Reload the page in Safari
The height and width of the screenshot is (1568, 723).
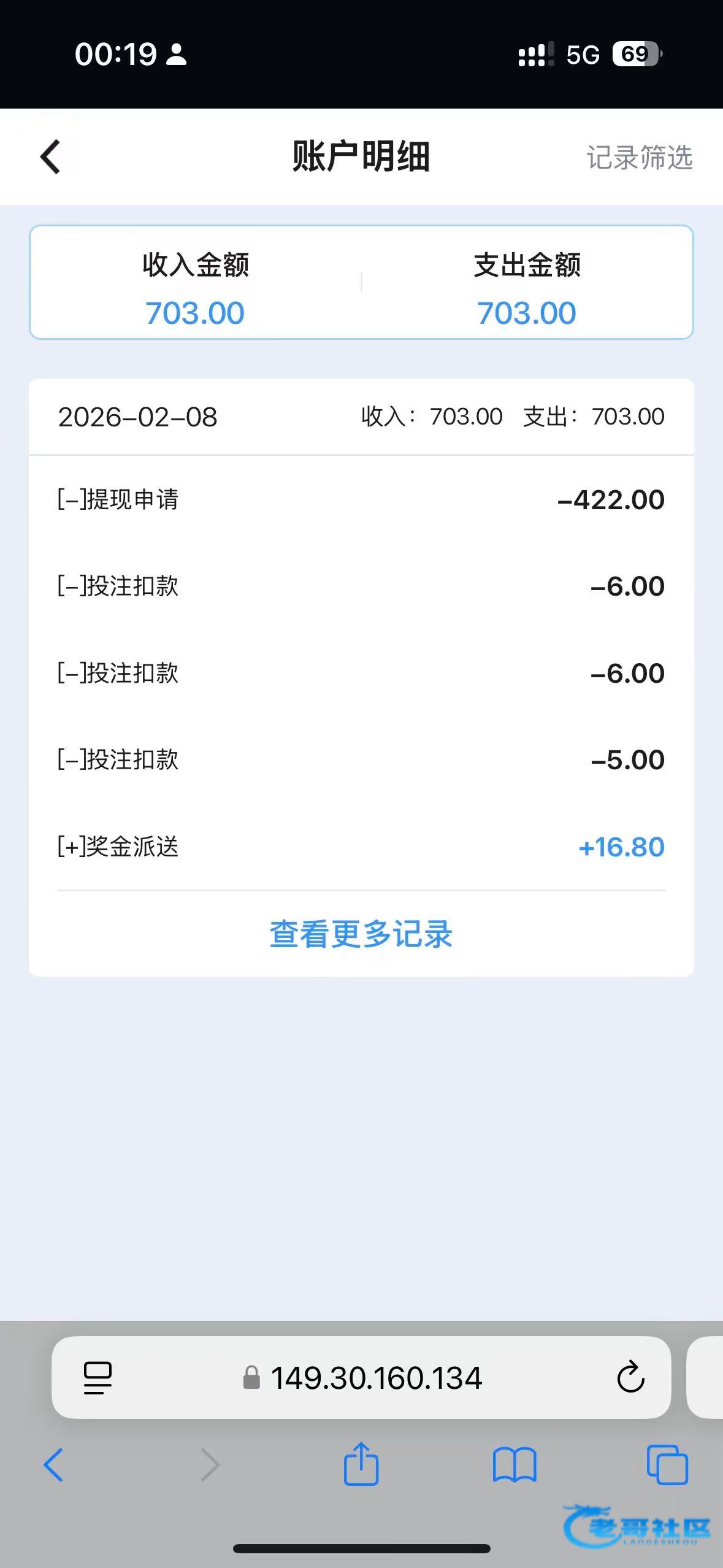630,1377
